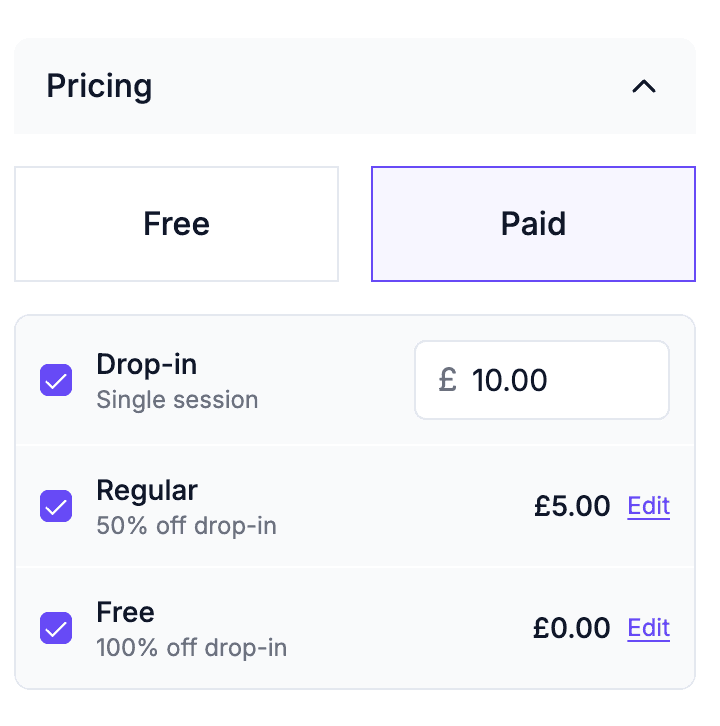Click the Pricing section title
The height and width of the screenshot is (726, 720).
point(98,87)
